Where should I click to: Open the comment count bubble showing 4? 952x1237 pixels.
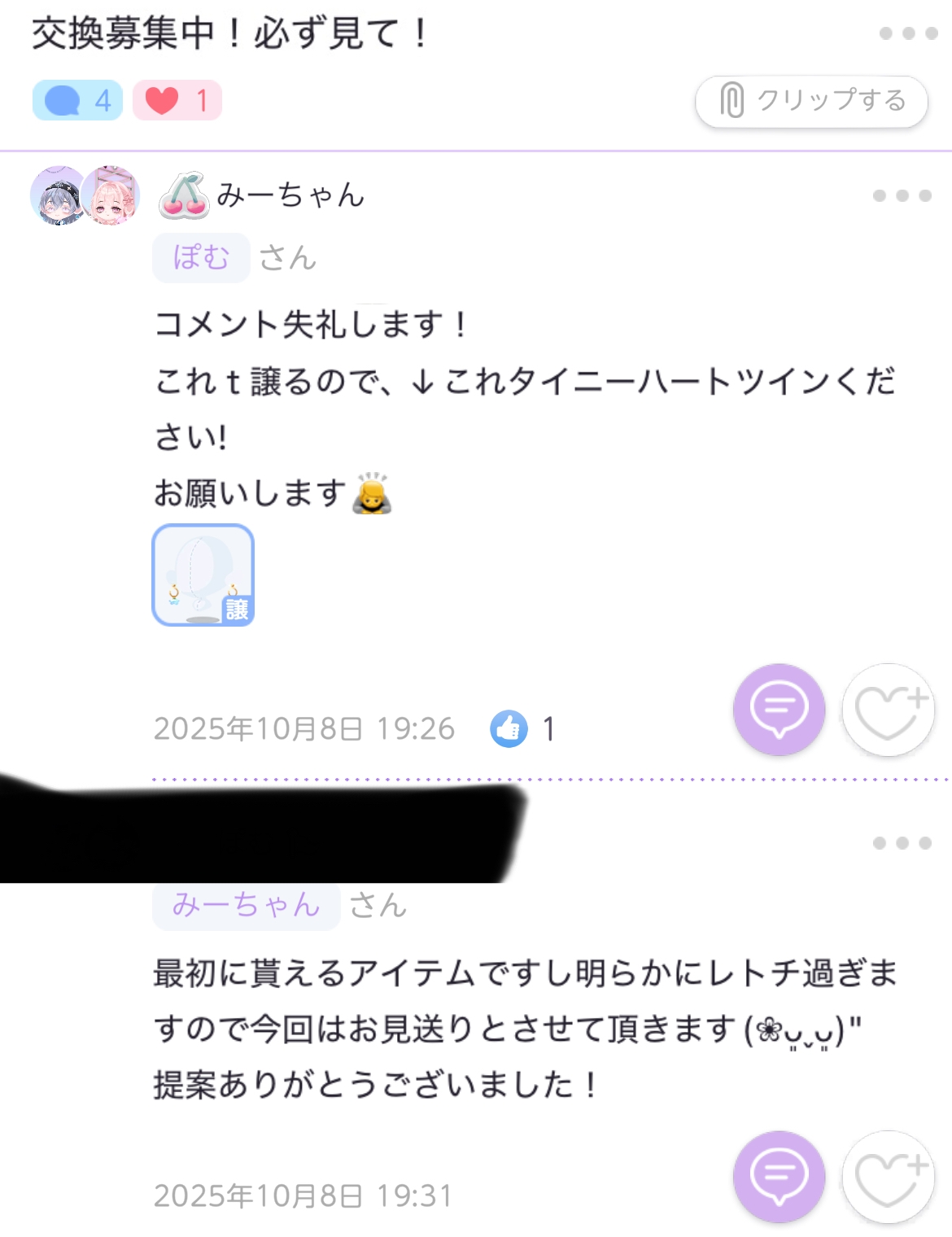point(77,101)
